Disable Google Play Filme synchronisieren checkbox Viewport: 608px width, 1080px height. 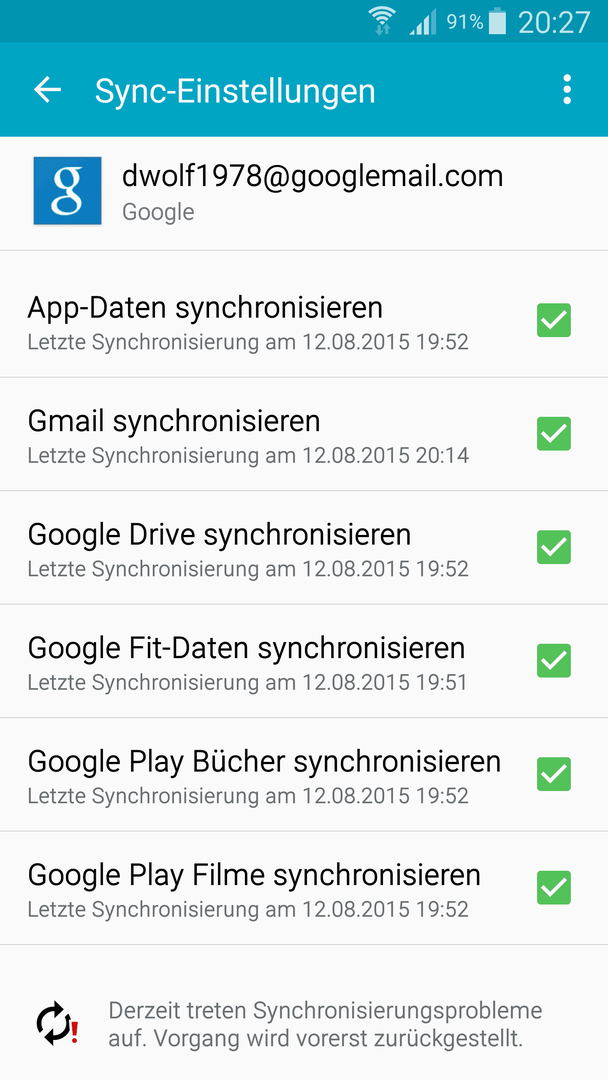554,888
